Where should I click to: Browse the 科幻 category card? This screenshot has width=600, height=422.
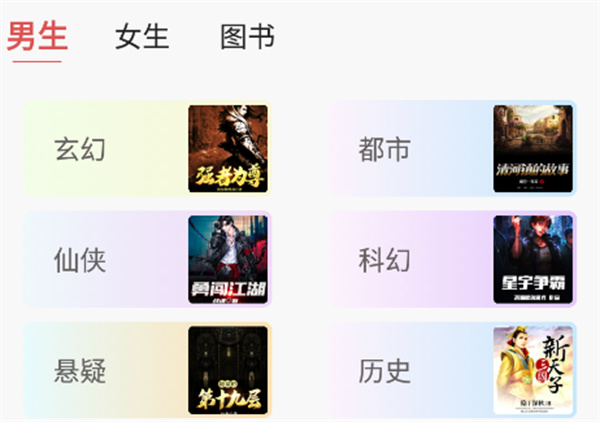pos(451,260)
